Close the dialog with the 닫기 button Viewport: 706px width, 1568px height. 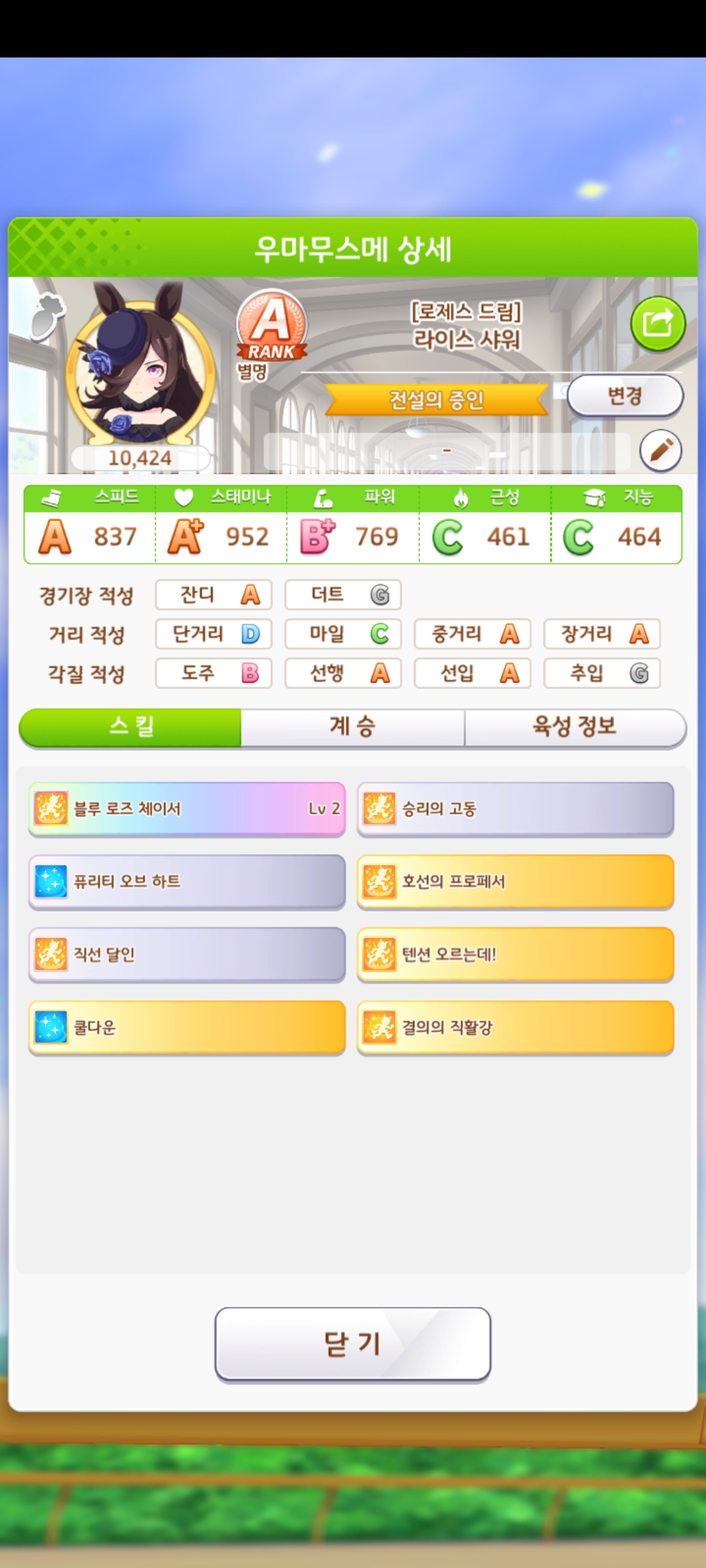[x=352, y=1344]
